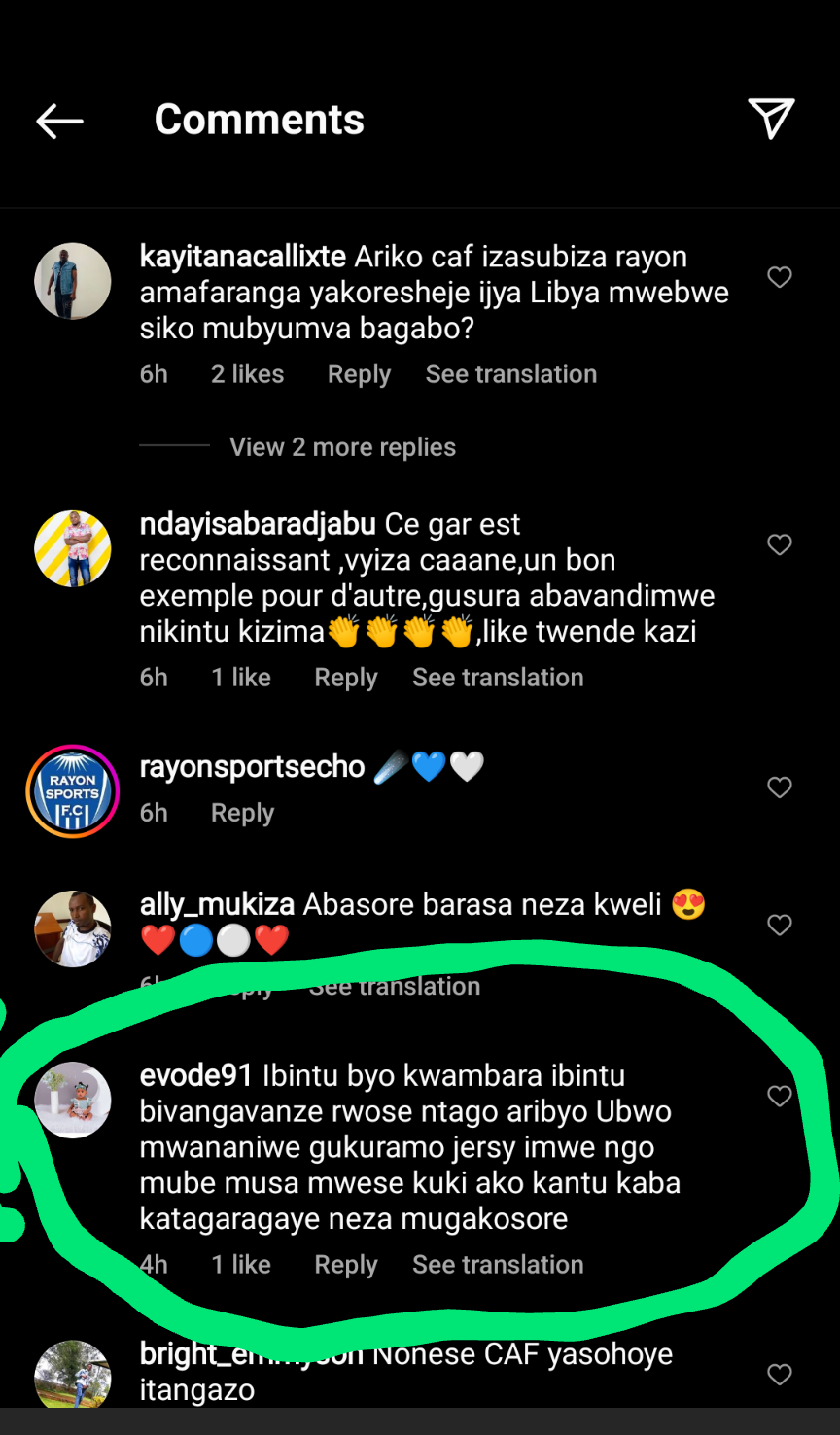Like kayitanacallixte's comment
Screen dimensions: 840x1435
pyautogui.click(x=780, y=278)
